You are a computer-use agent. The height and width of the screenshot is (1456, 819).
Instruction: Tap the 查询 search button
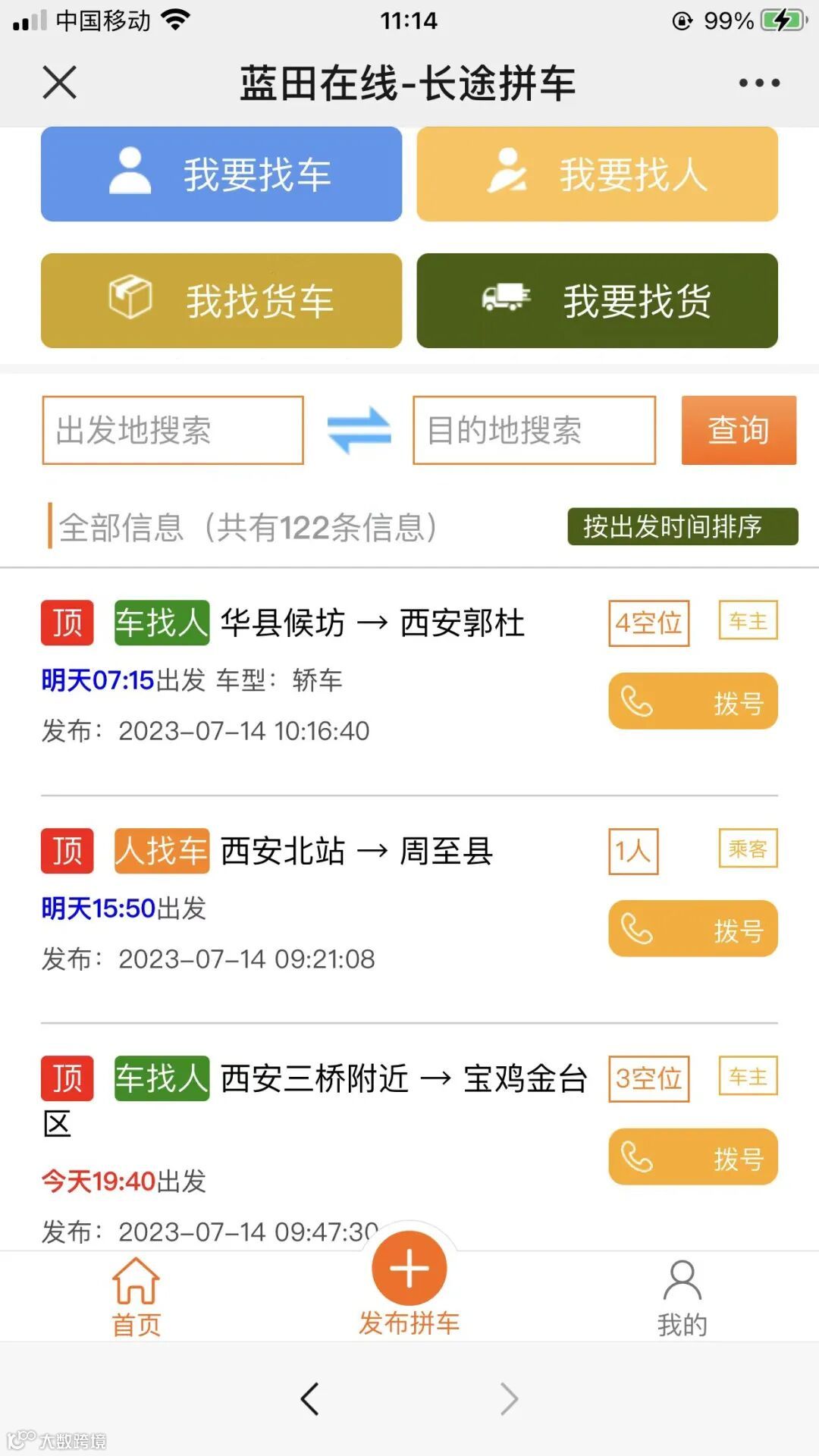(x=738, y=430)
